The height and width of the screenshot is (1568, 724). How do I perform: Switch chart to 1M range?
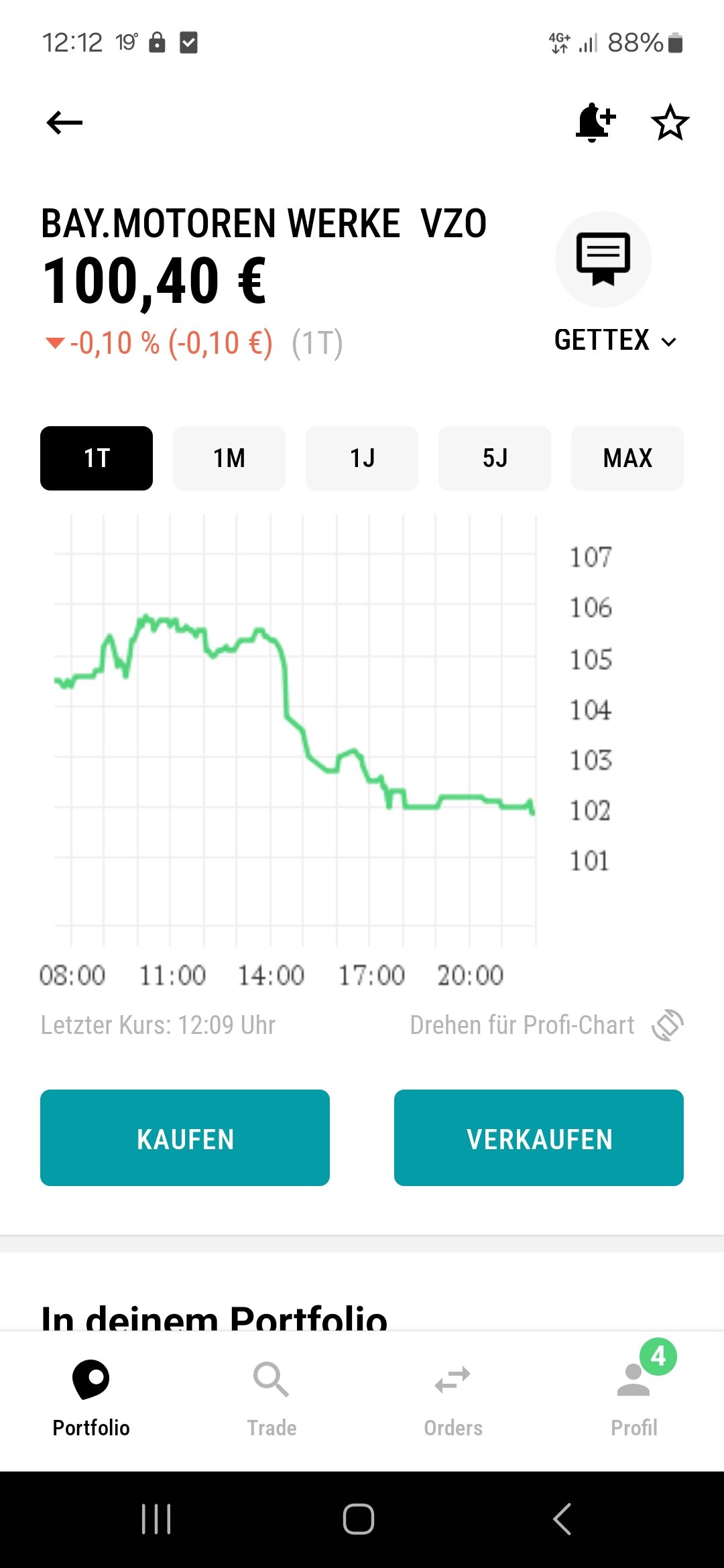[229, 458]
